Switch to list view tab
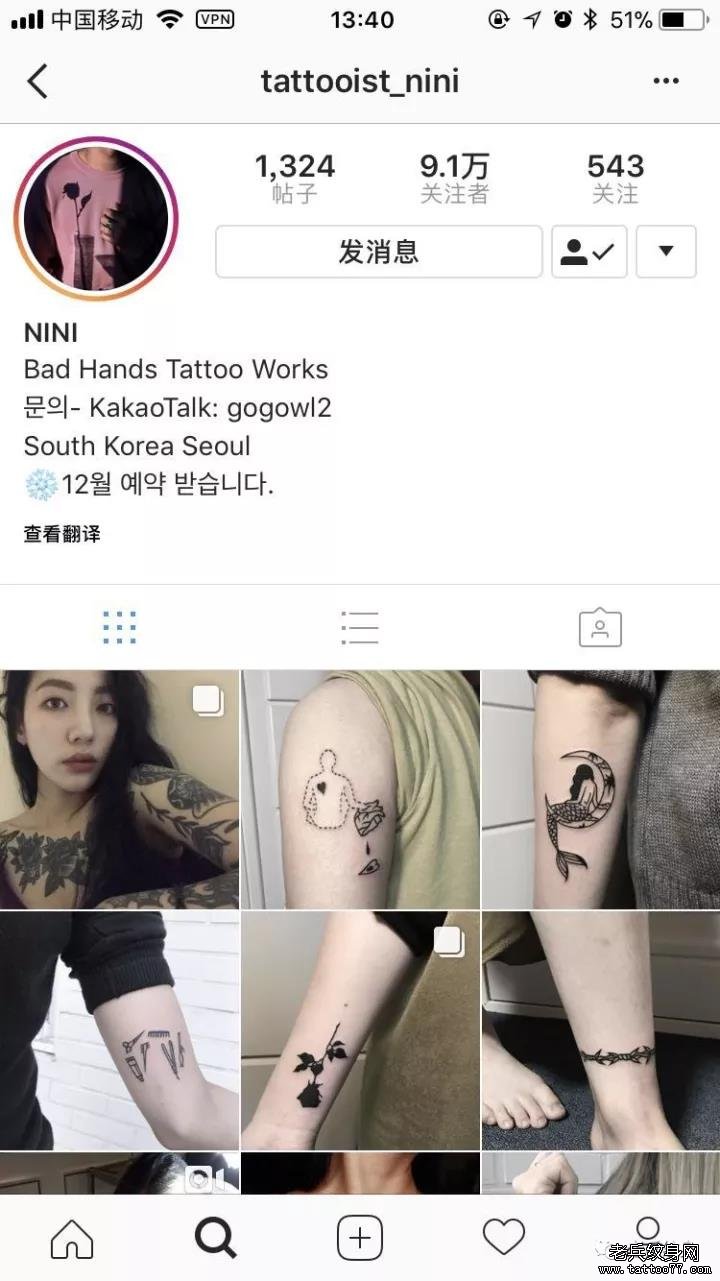The height and width of the screenshot is (1281, 720). pos(359,627)
